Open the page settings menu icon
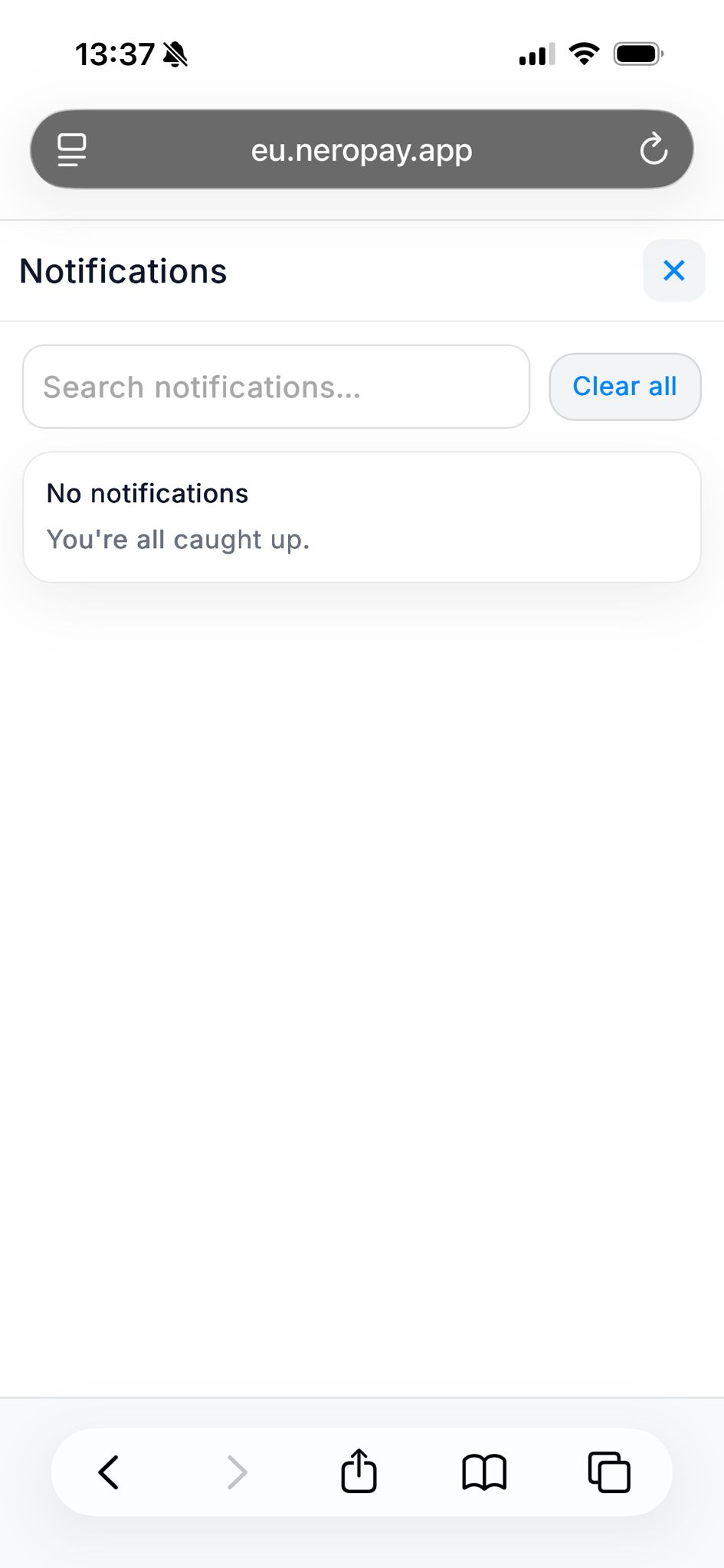This screenshot has height=1568, width=724. pos(72,149)
